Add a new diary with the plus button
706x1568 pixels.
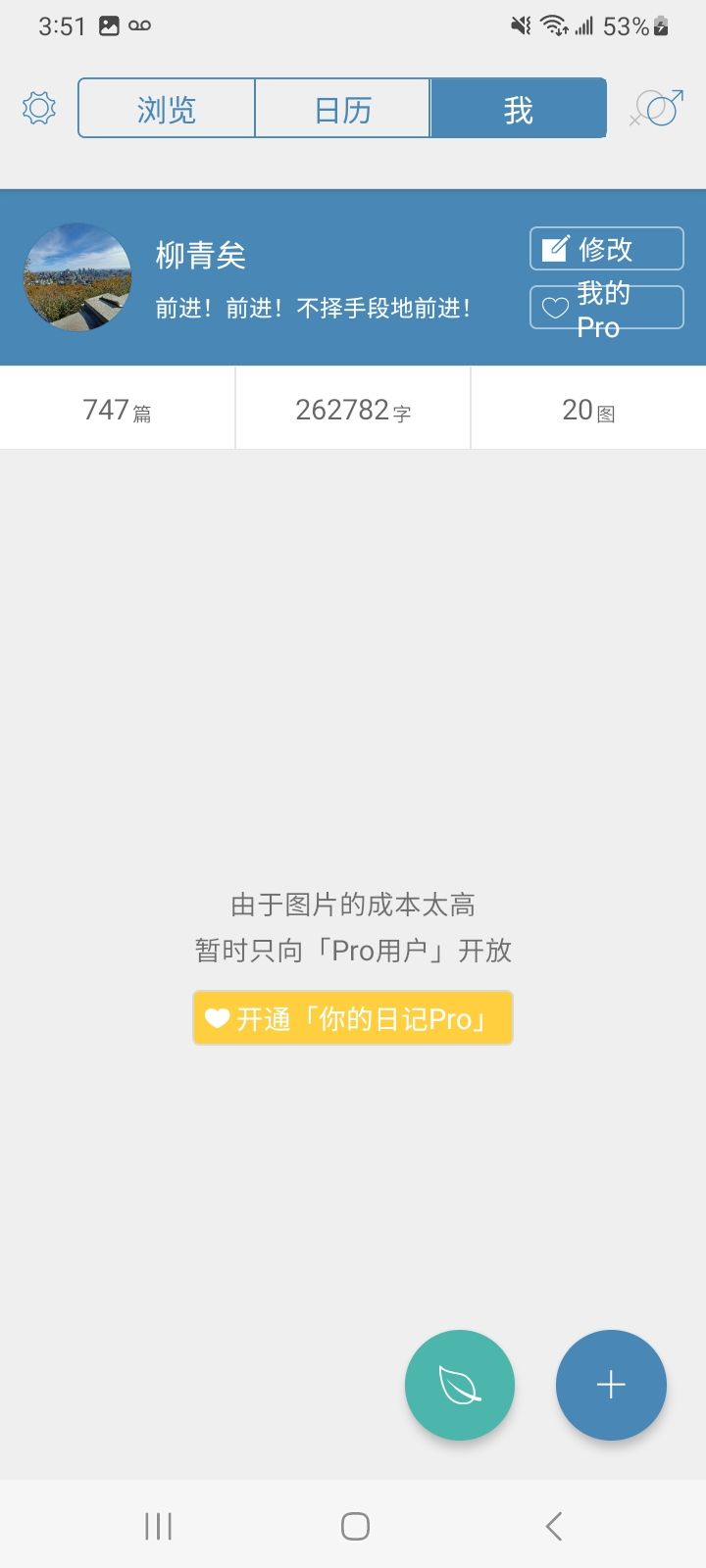click(x=611, y=1385)
